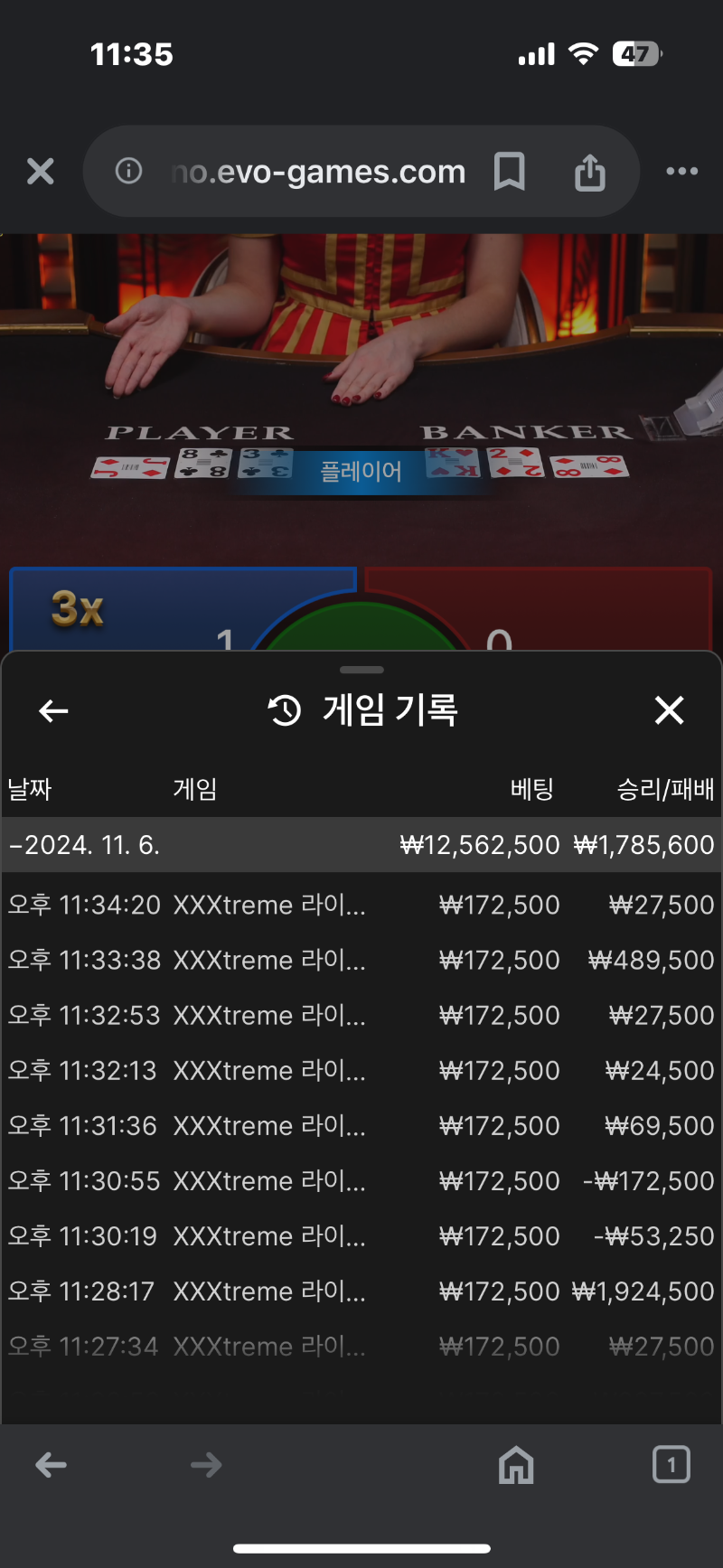Open the game record at 오후 11:32:13
The width and height of the screenshot is (723, 1568).
click(361, 1070)
